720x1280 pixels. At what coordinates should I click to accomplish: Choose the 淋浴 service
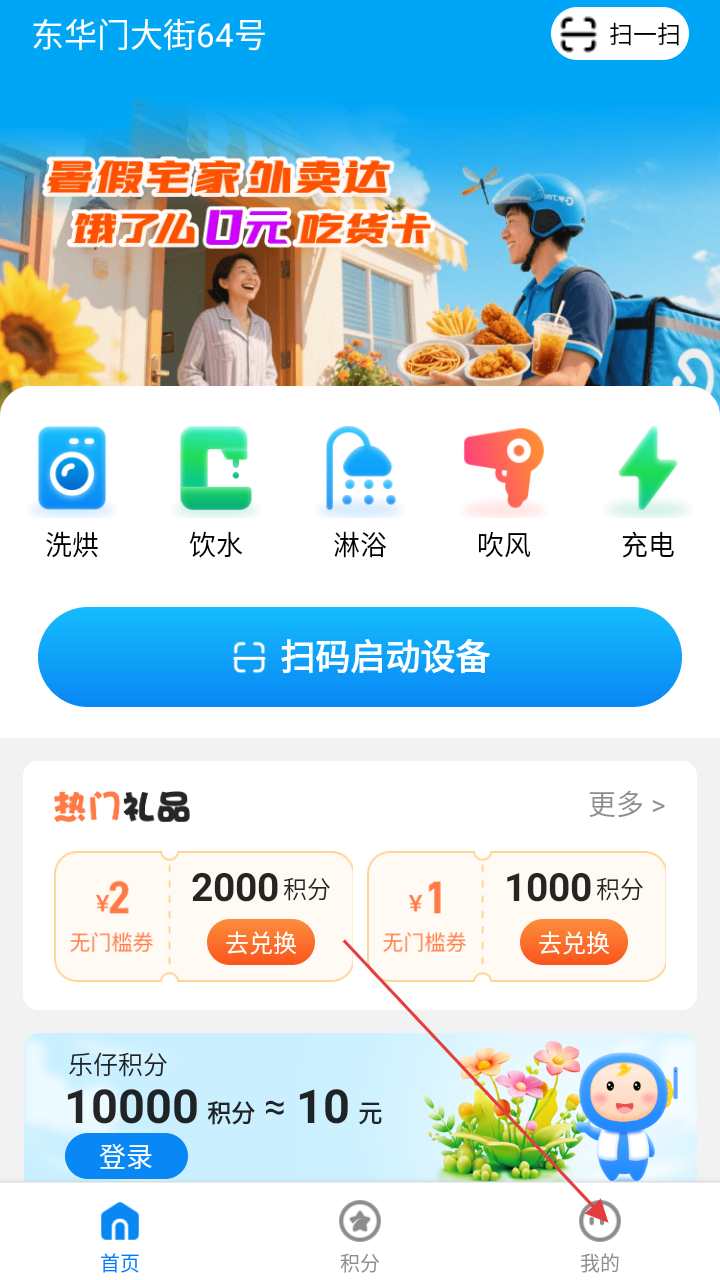point(360,492)
